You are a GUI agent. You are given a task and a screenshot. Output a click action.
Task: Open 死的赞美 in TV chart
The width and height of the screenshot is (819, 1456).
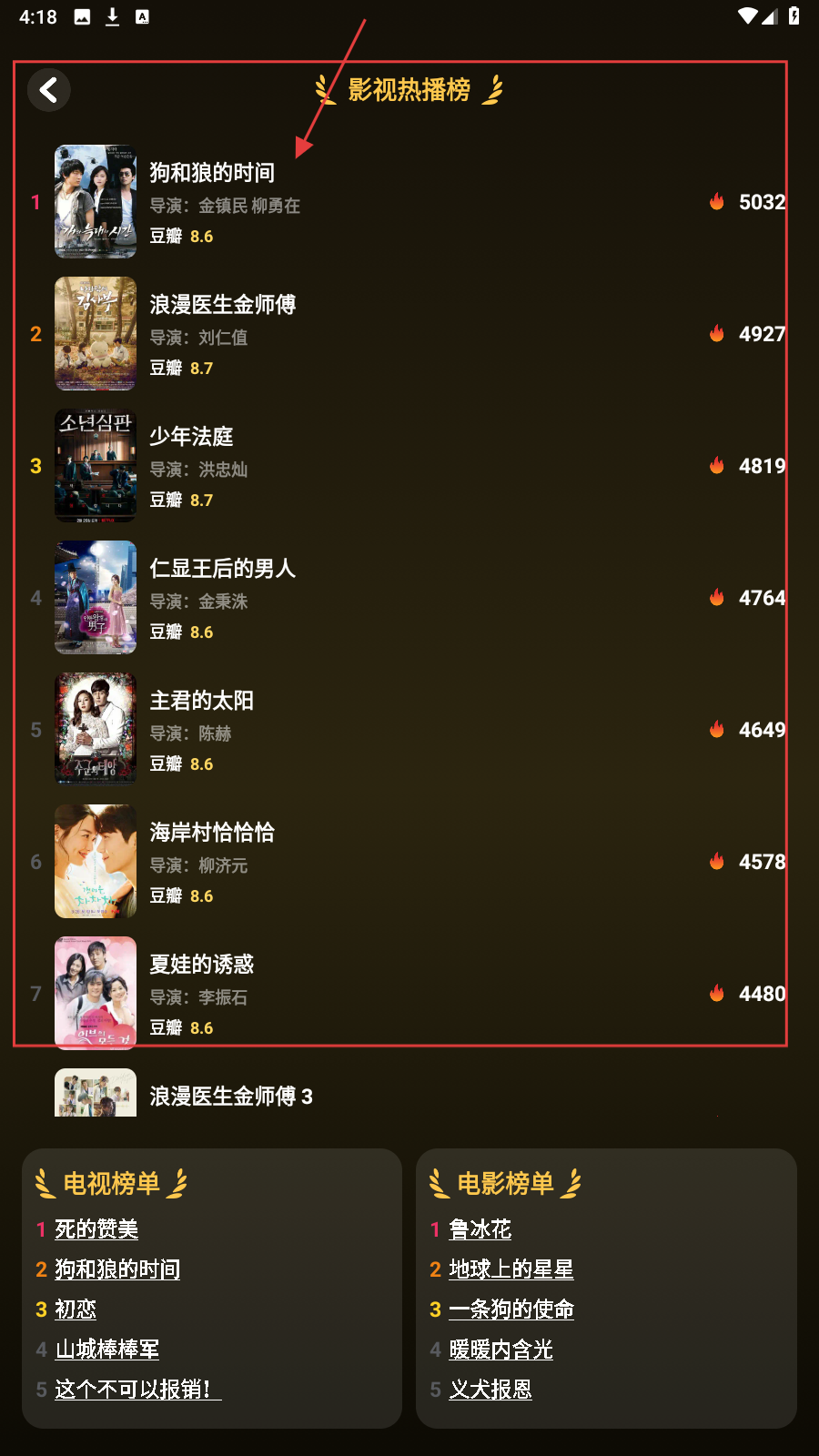pyautogui.click(x=96, y=1229)
